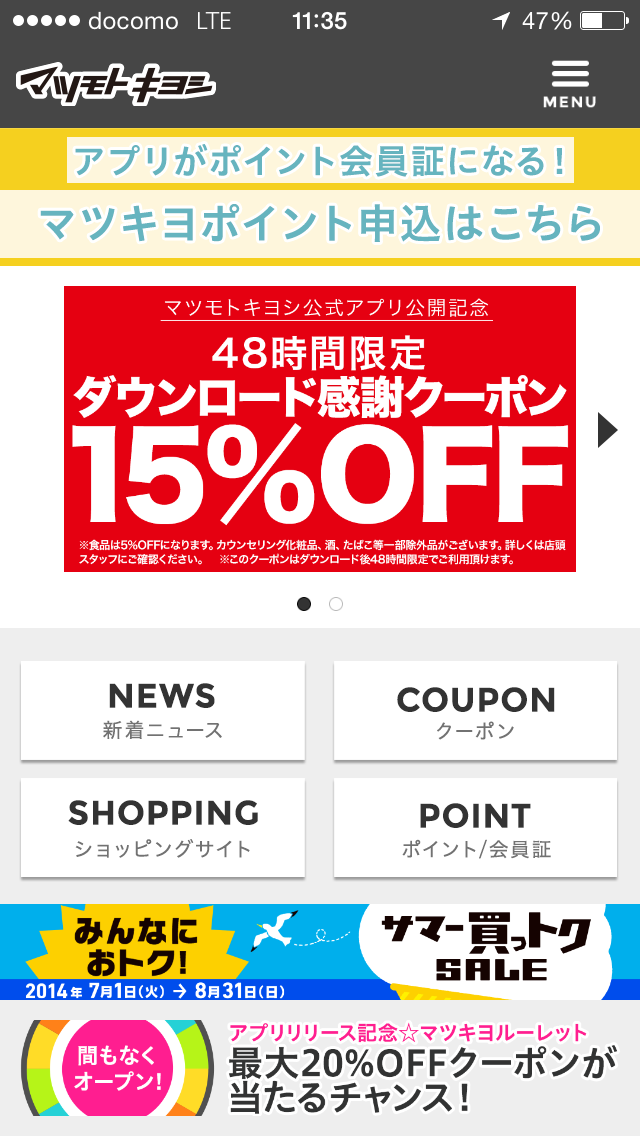Select the second carousel page dot
This screenshot has height=1136, width=640.
336,604
